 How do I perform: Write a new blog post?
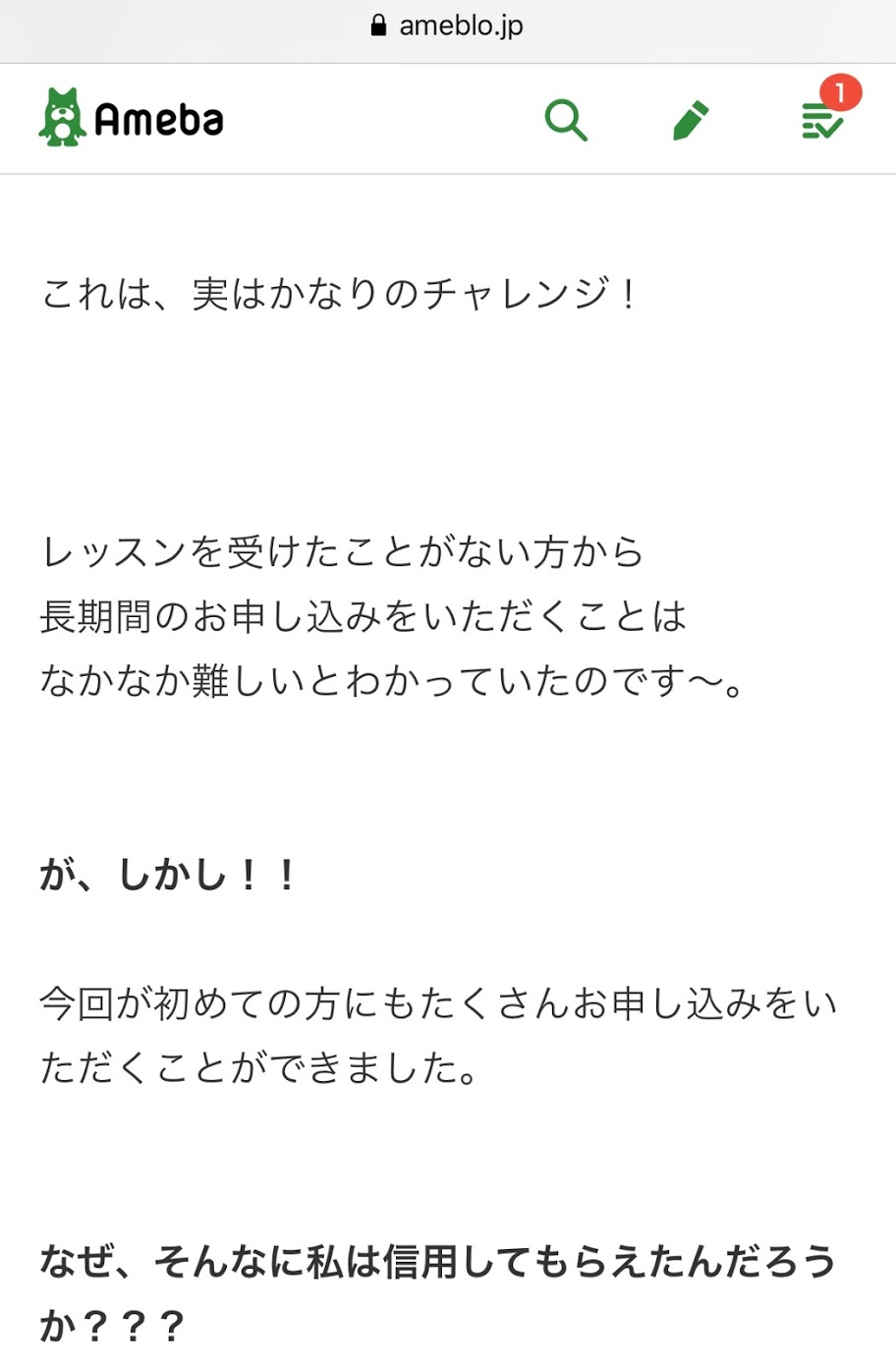coord(691,121)
